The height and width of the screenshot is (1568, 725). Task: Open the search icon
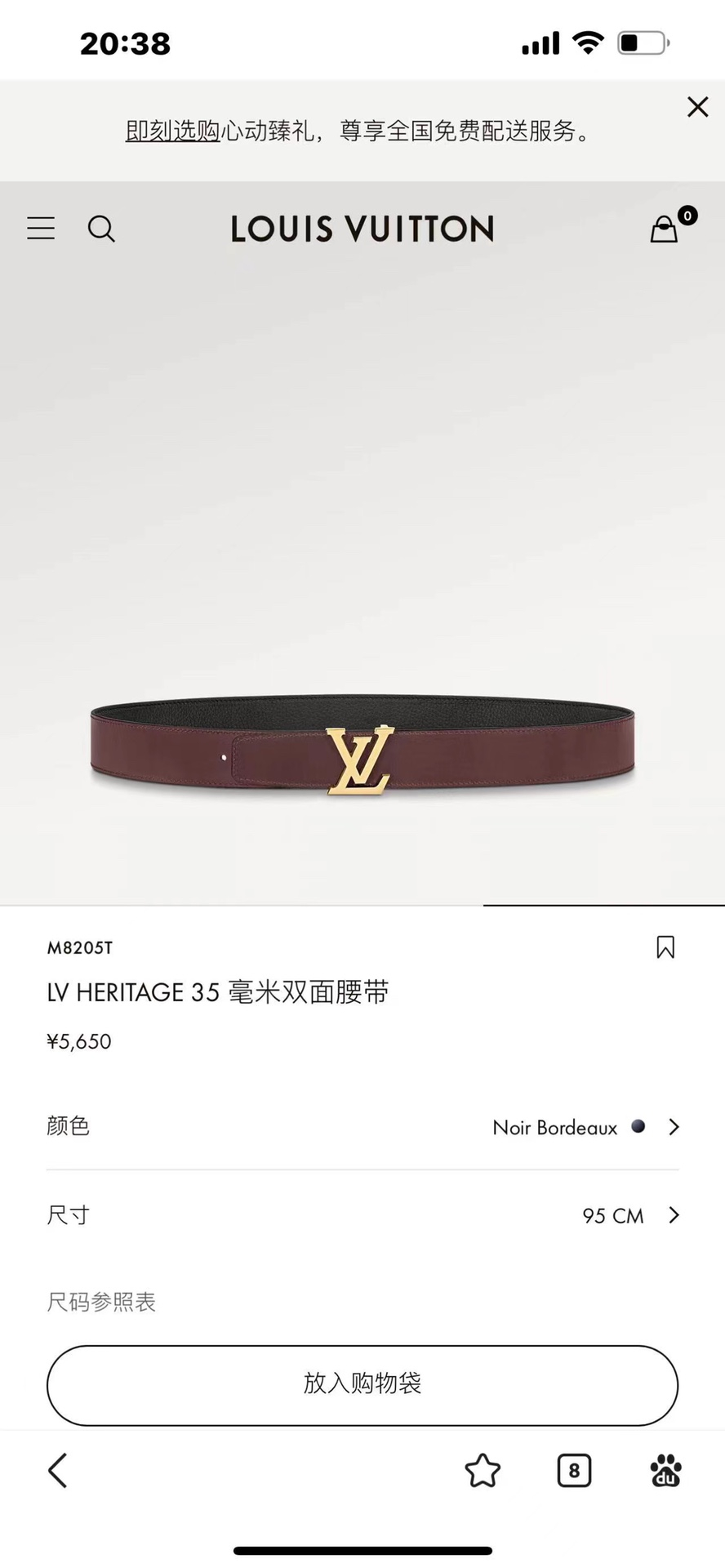click(x=101, y=229)
